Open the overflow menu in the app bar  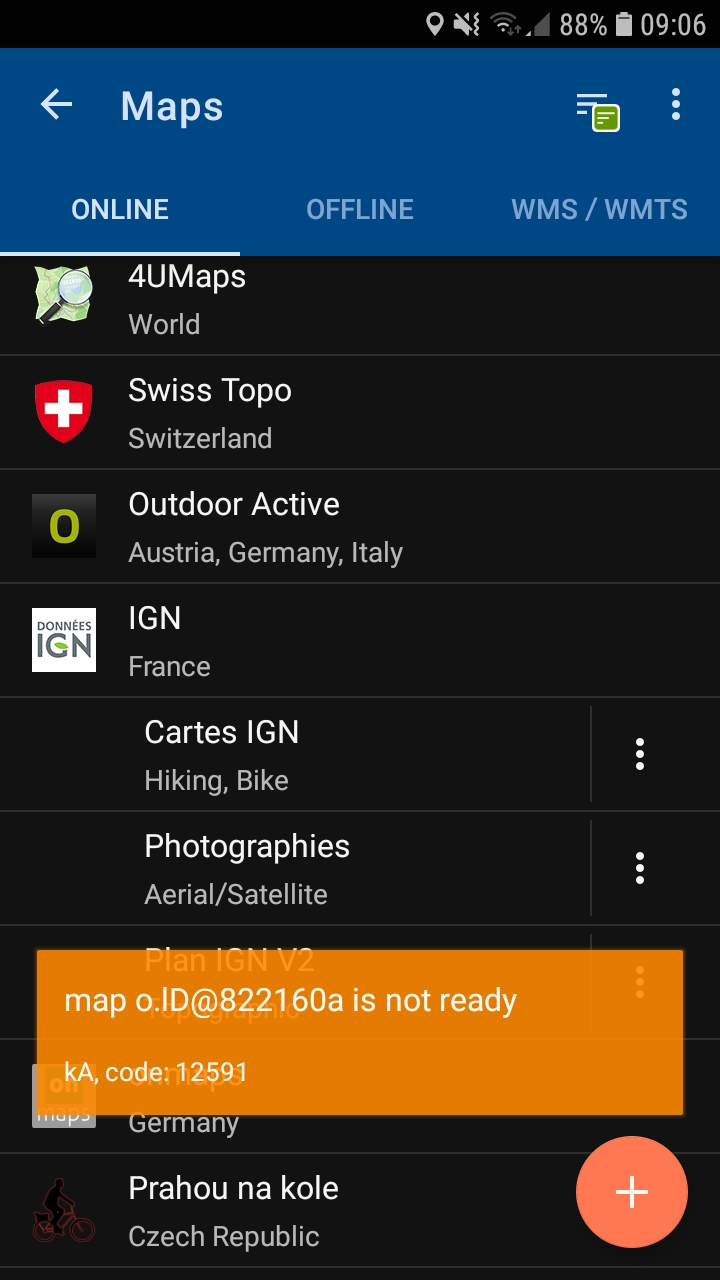(x=676, y=105)
